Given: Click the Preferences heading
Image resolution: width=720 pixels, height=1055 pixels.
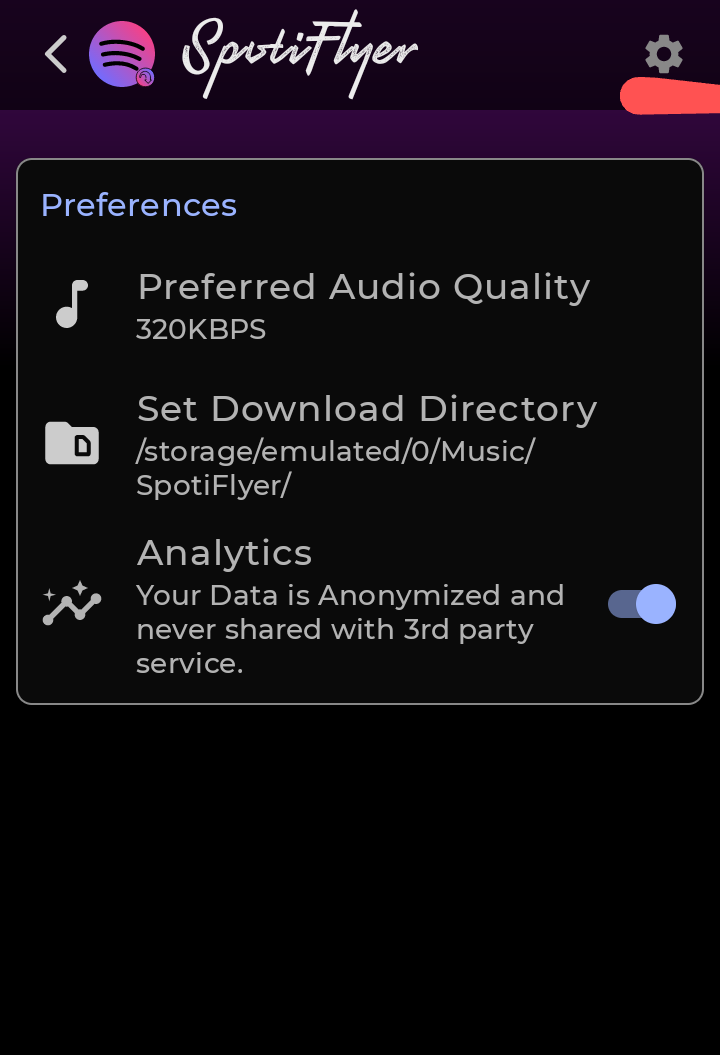Looking at the screenshot, I should [x=138, y=205].
